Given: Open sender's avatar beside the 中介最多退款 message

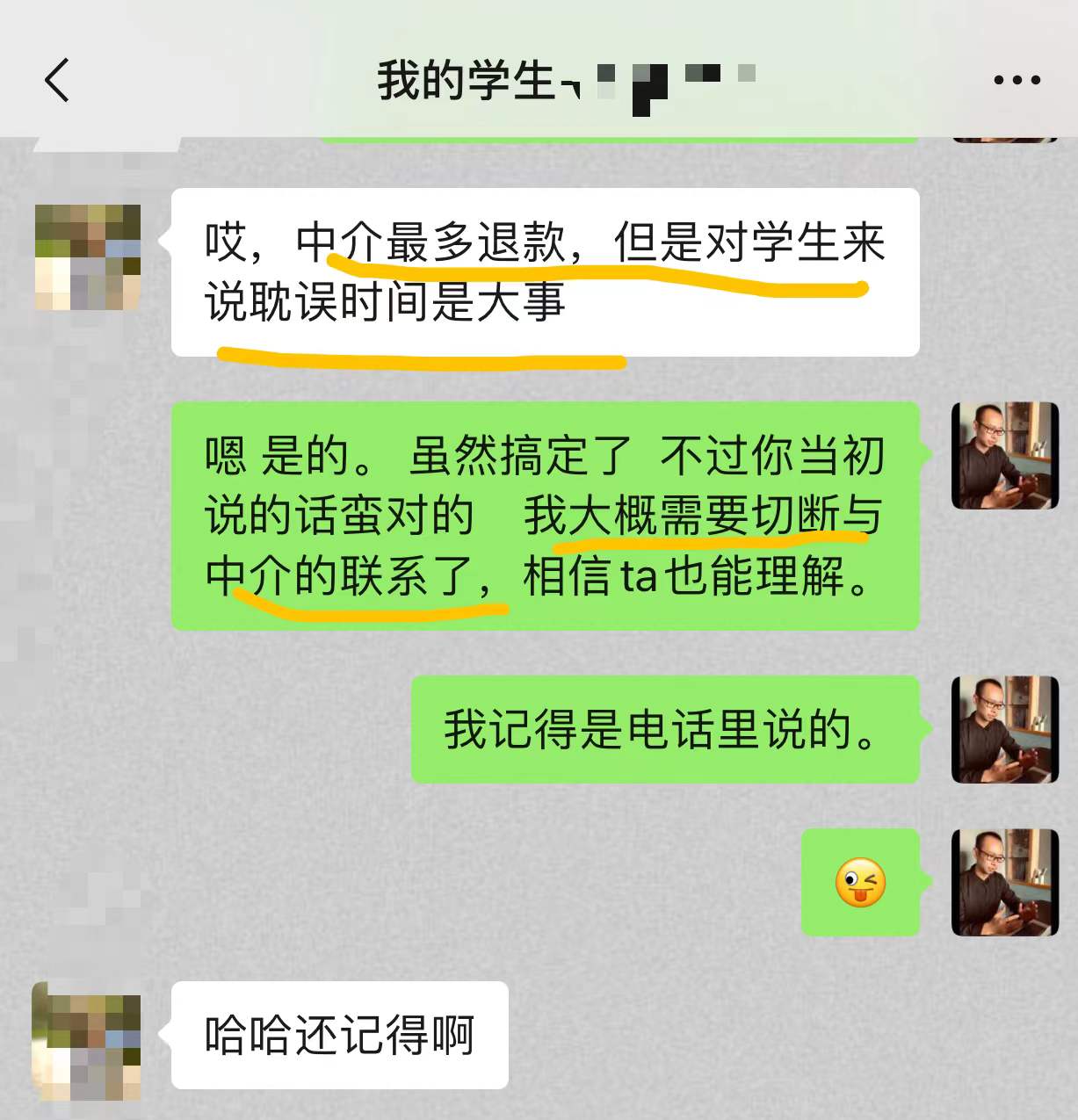Looking at the screenshot, I should 88,257.
